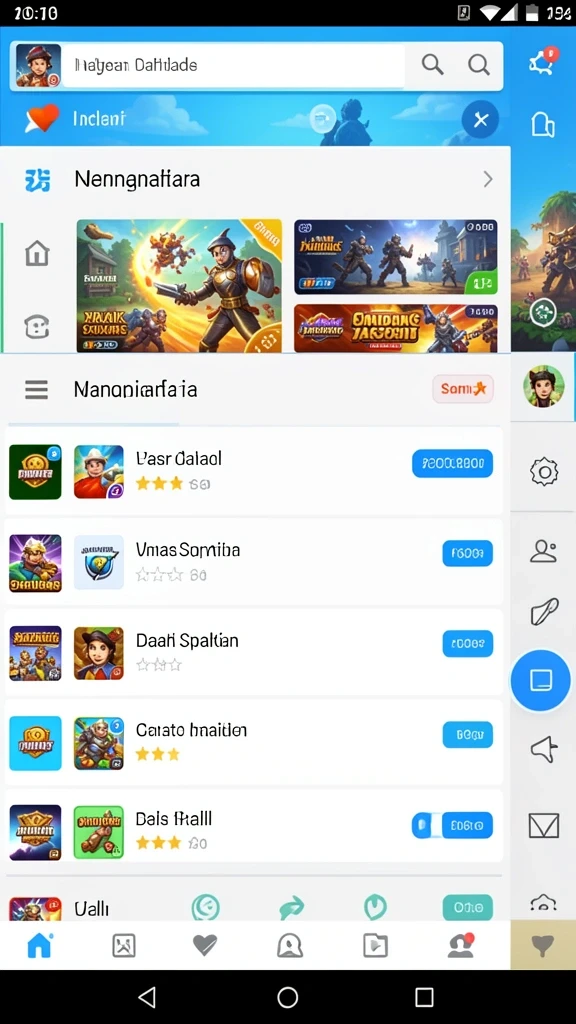Switch to the home tab in bottom bar
This screenshot has width=576, height=1024.
click(39, 945)
